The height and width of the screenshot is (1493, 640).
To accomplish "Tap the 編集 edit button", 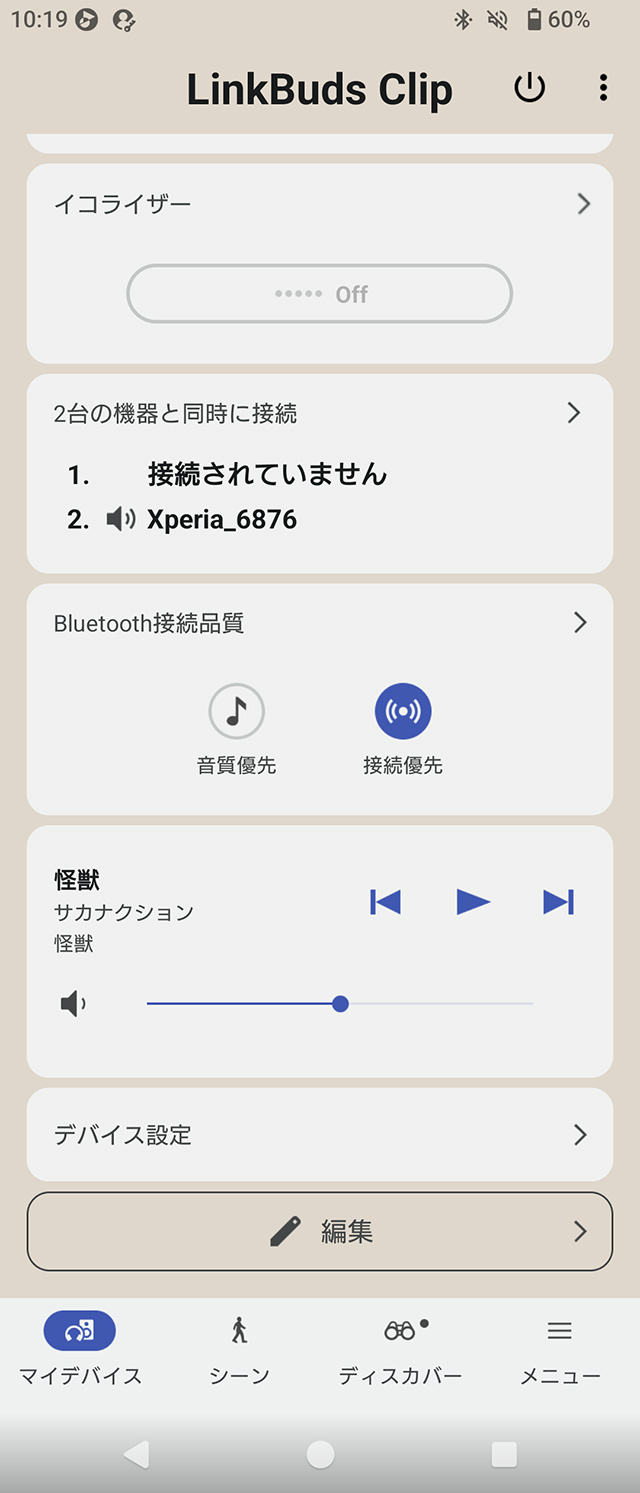I will 319,1231.
